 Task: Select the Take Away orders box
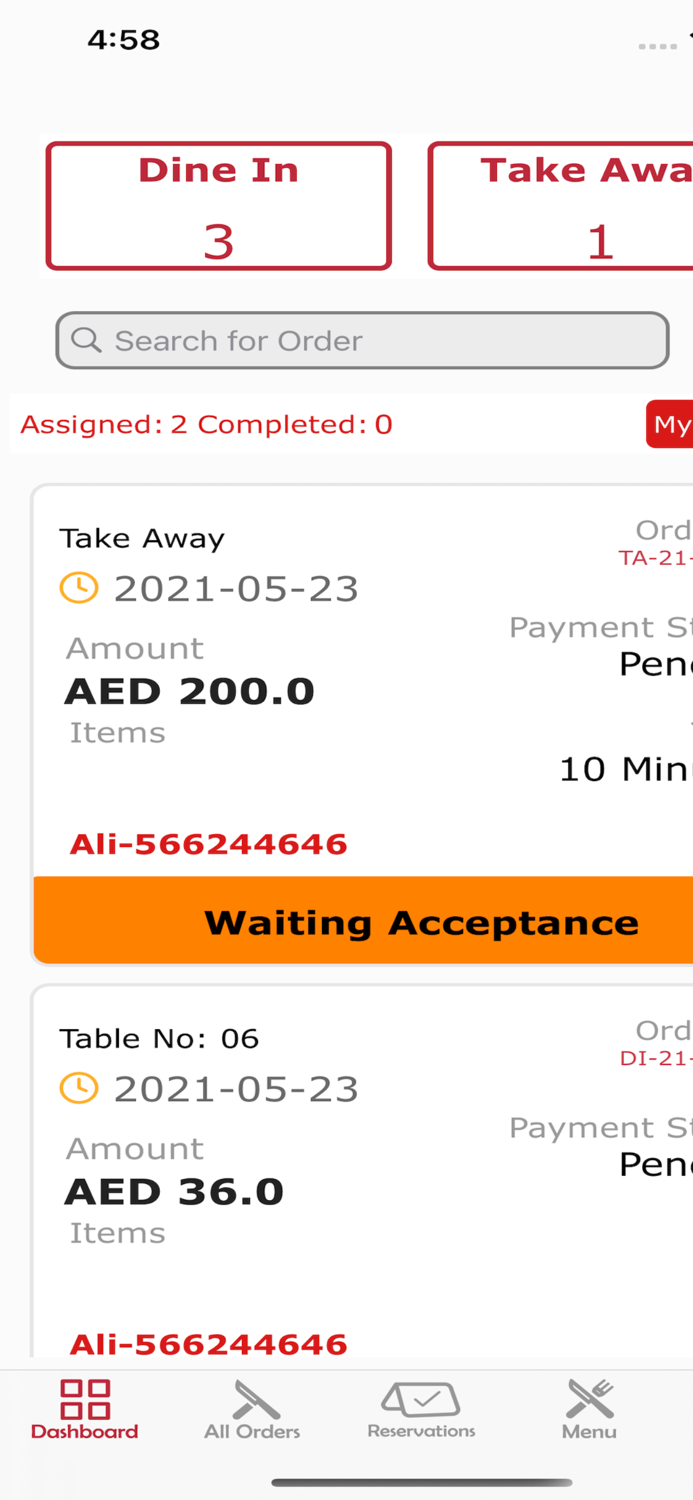560,206
